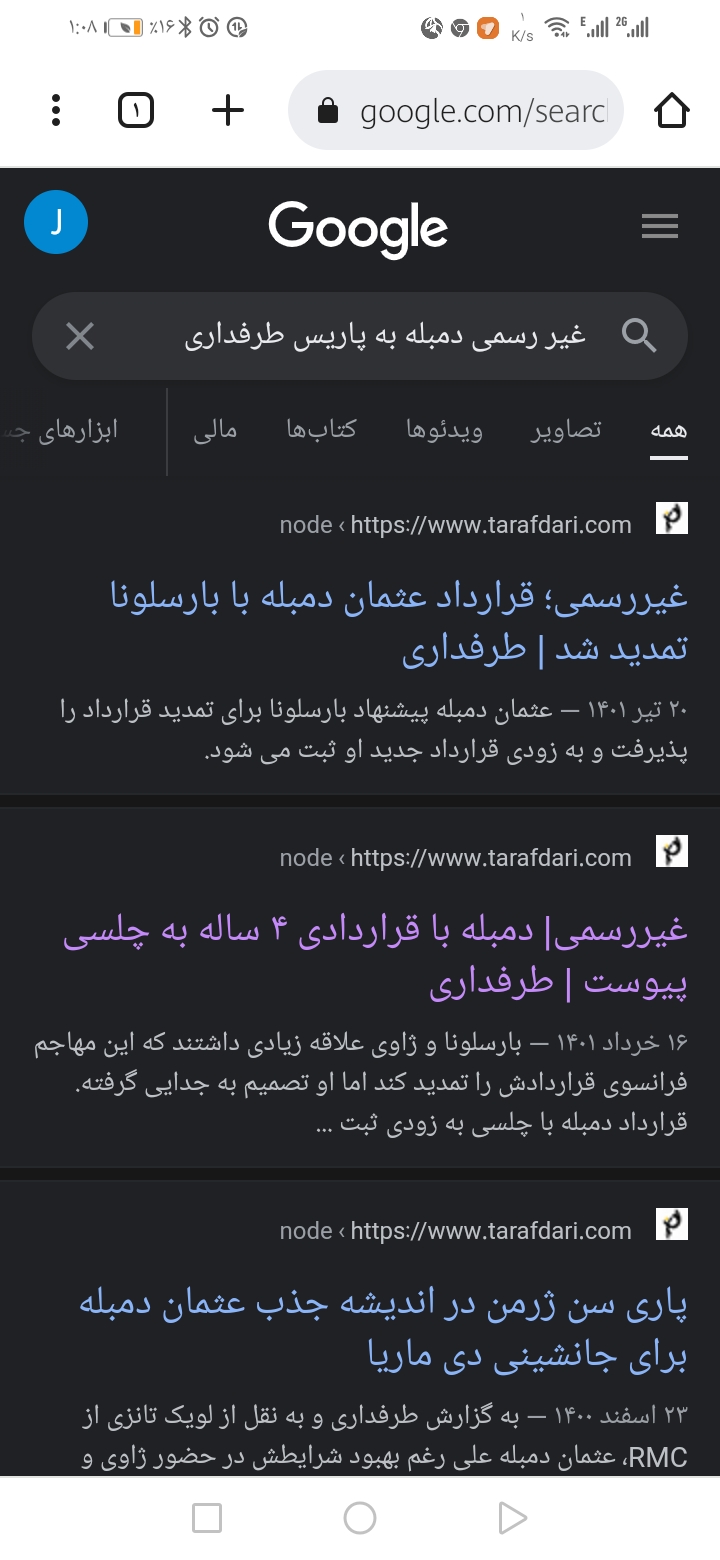This screenshot has height=1560, width=720.
Task: Open result about پاری سن ژرمن signing دمبله
Action: [x=383, y=1329]
